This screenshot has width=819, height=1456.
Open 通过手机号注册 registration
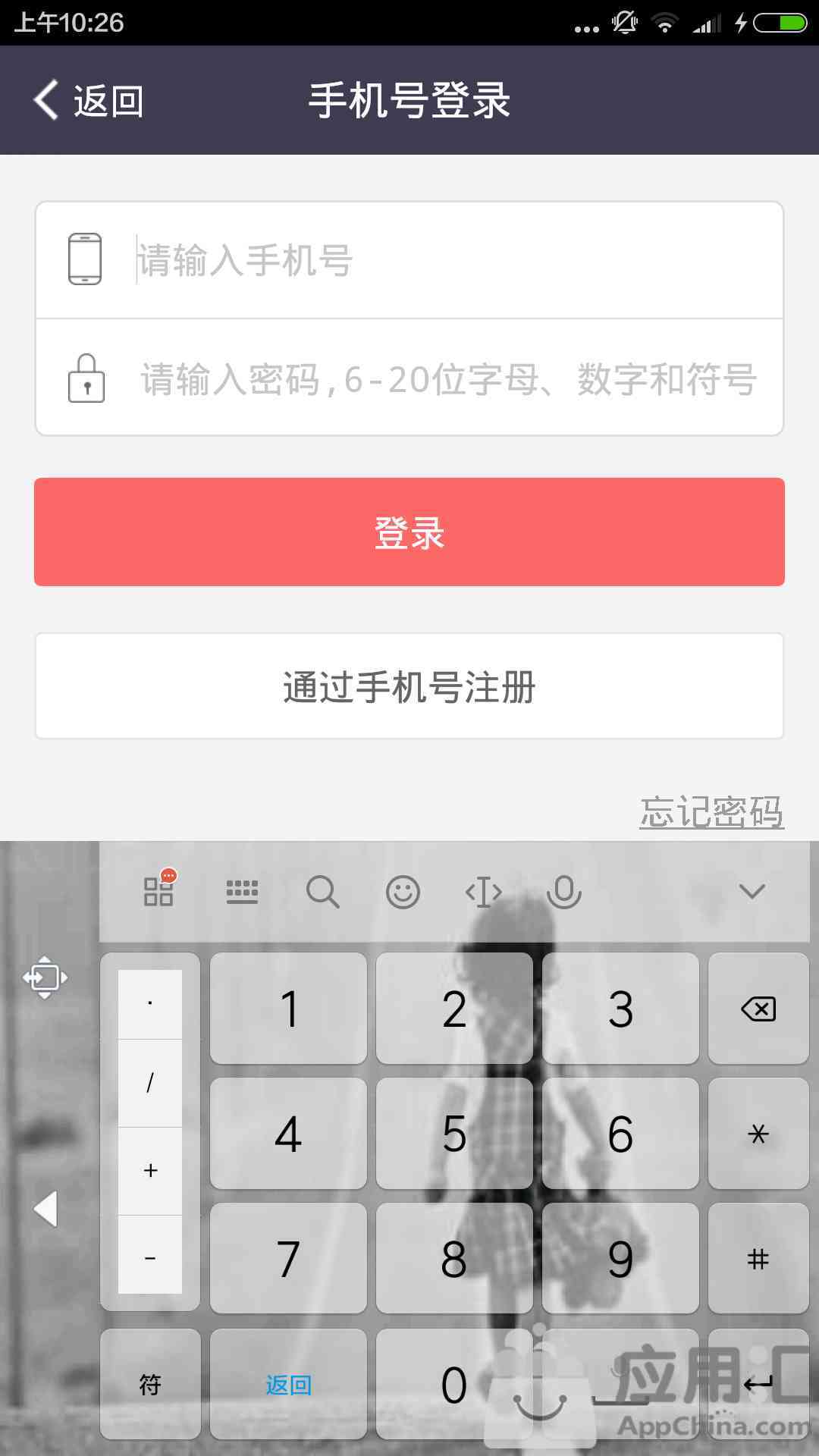pos(409,686)
